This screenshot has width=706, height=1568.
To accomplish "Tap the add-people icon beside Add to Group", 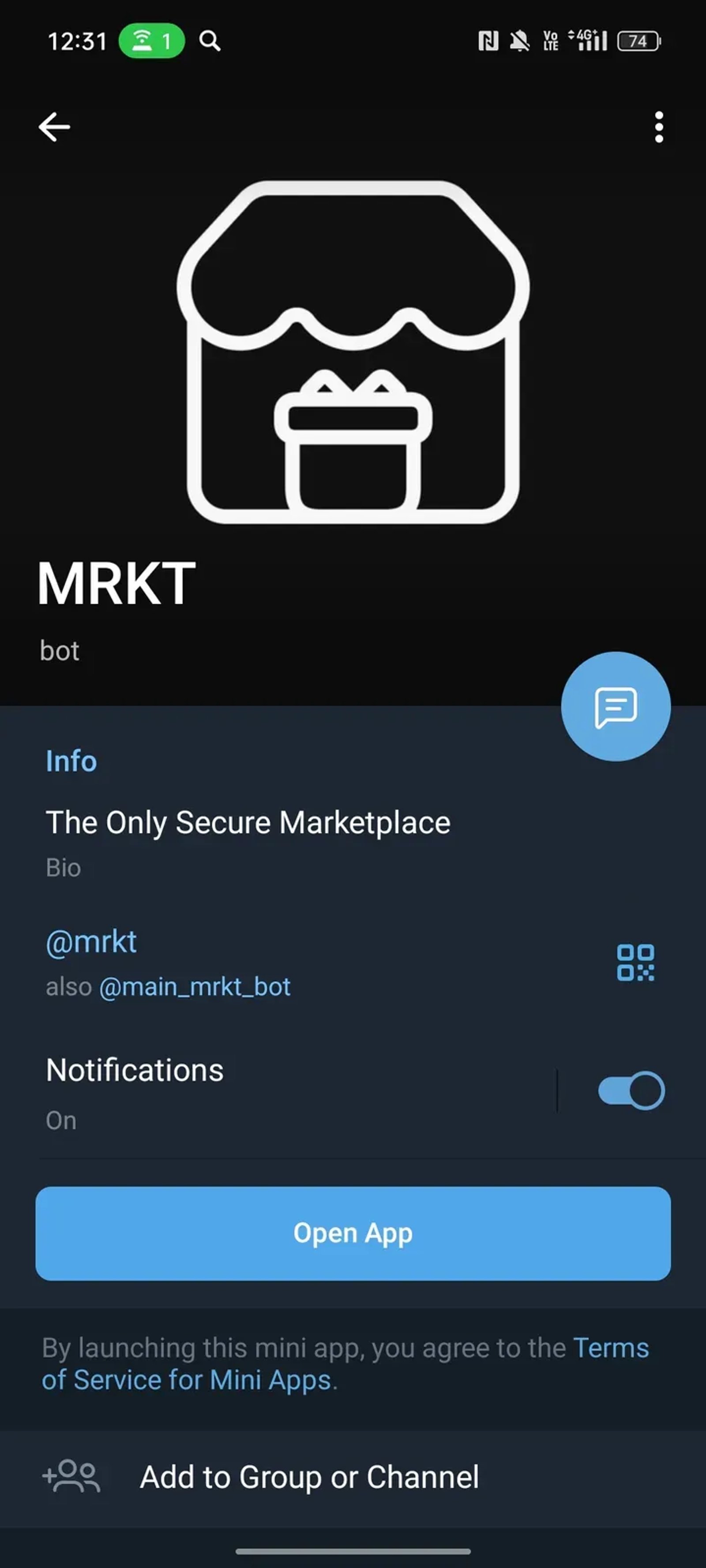I will point(72,1476).
